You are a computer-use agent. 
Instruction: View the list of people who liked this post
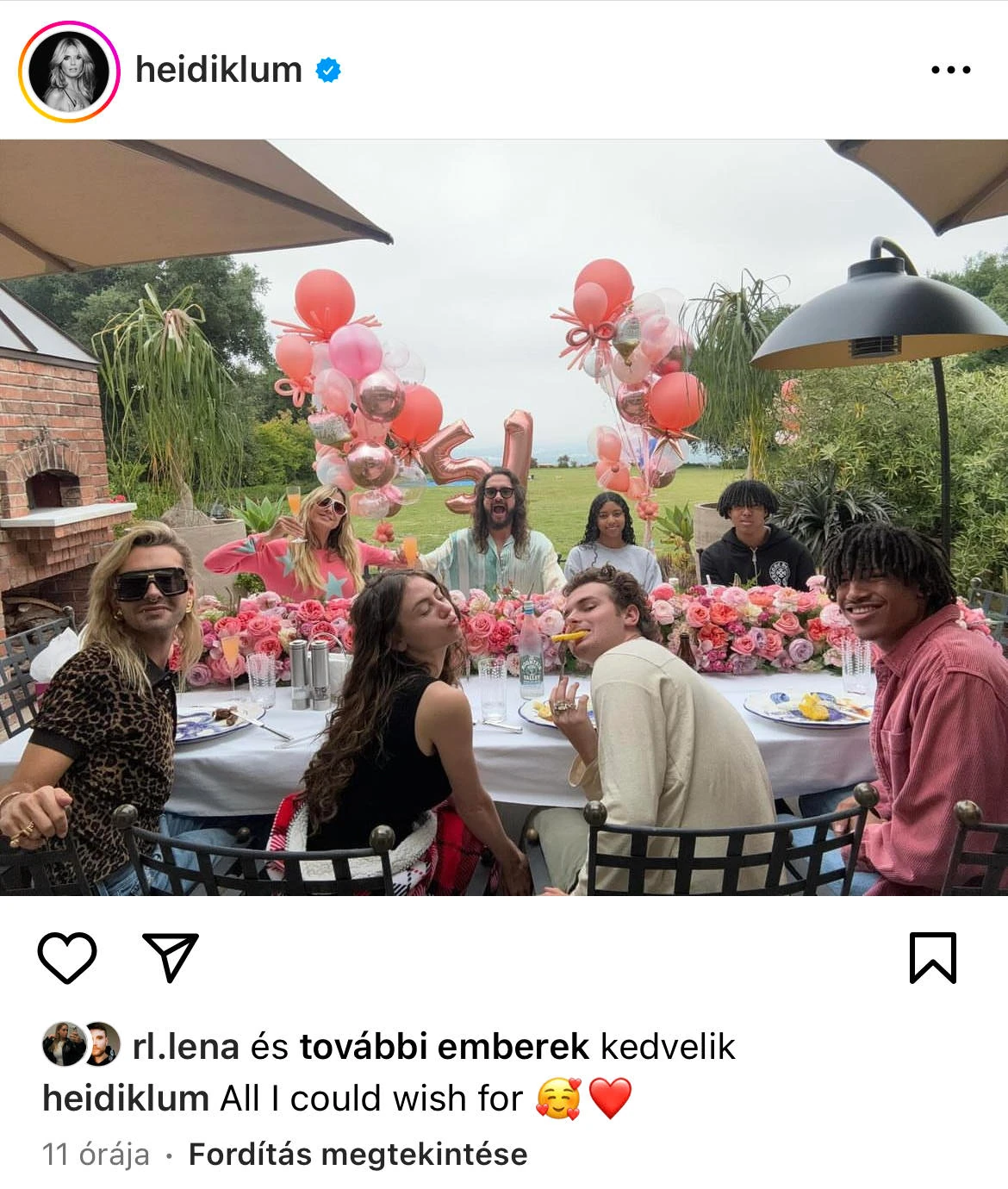pos(444,1047)
